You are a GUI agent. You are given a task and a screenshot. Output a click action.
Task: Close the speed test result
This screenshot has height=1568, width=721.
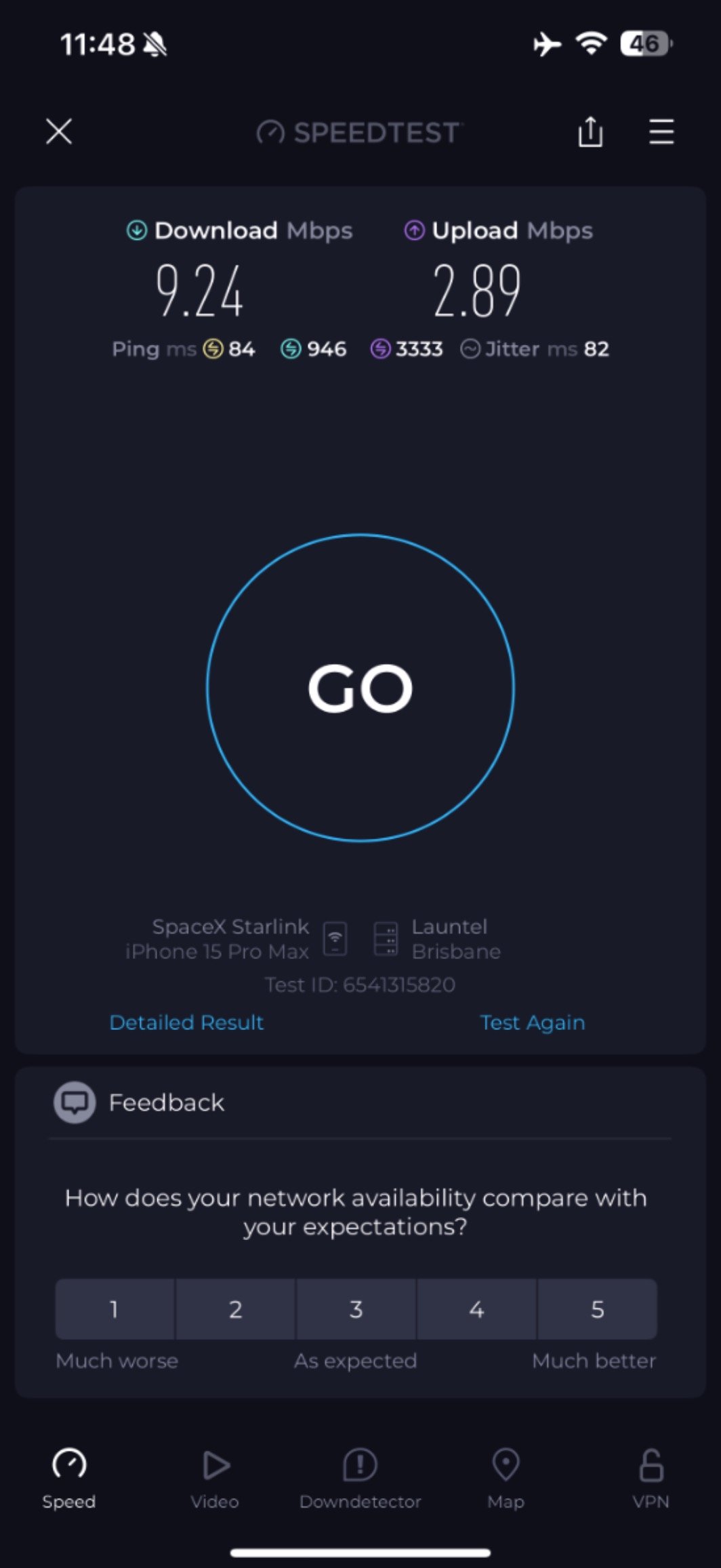click(59, 131)
